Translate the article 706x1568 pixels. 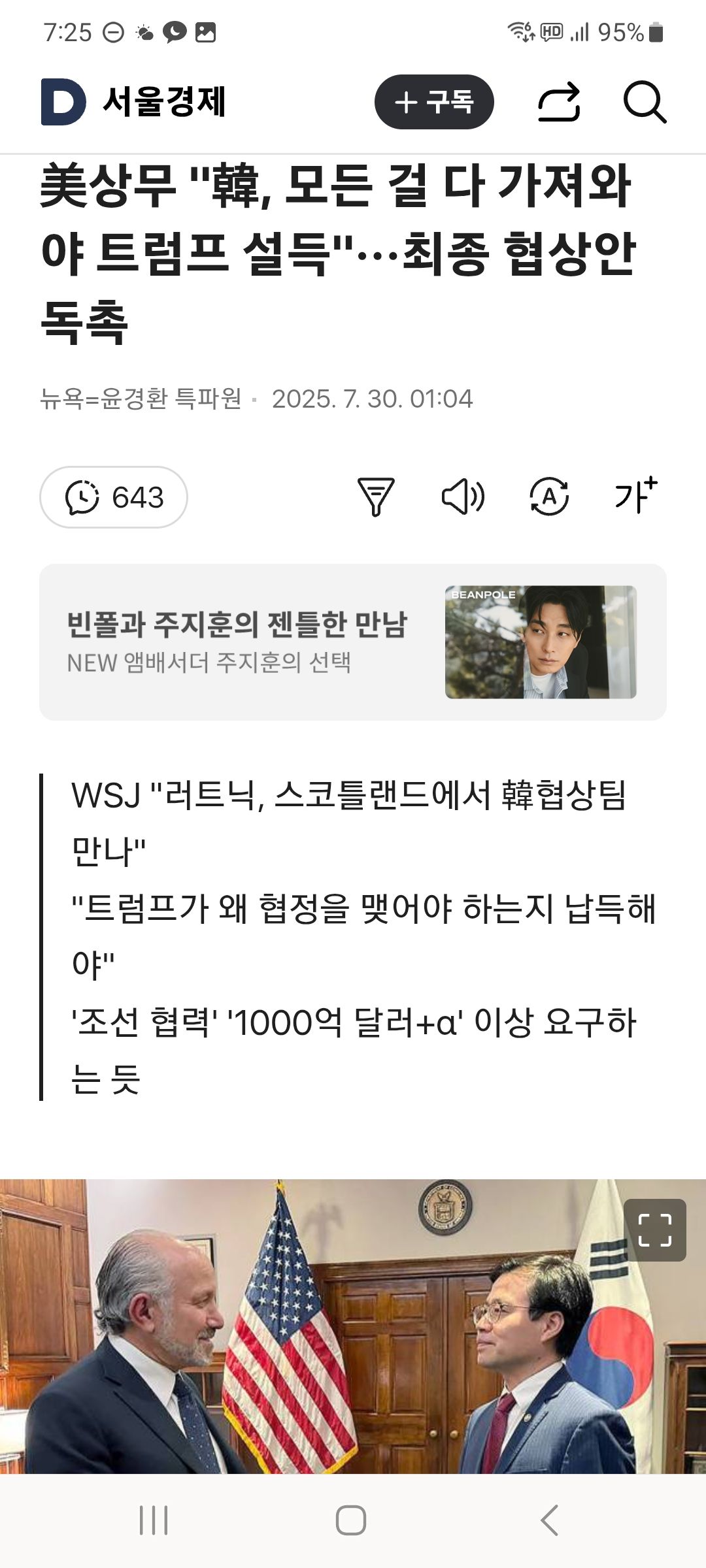(x=549, y=497)
